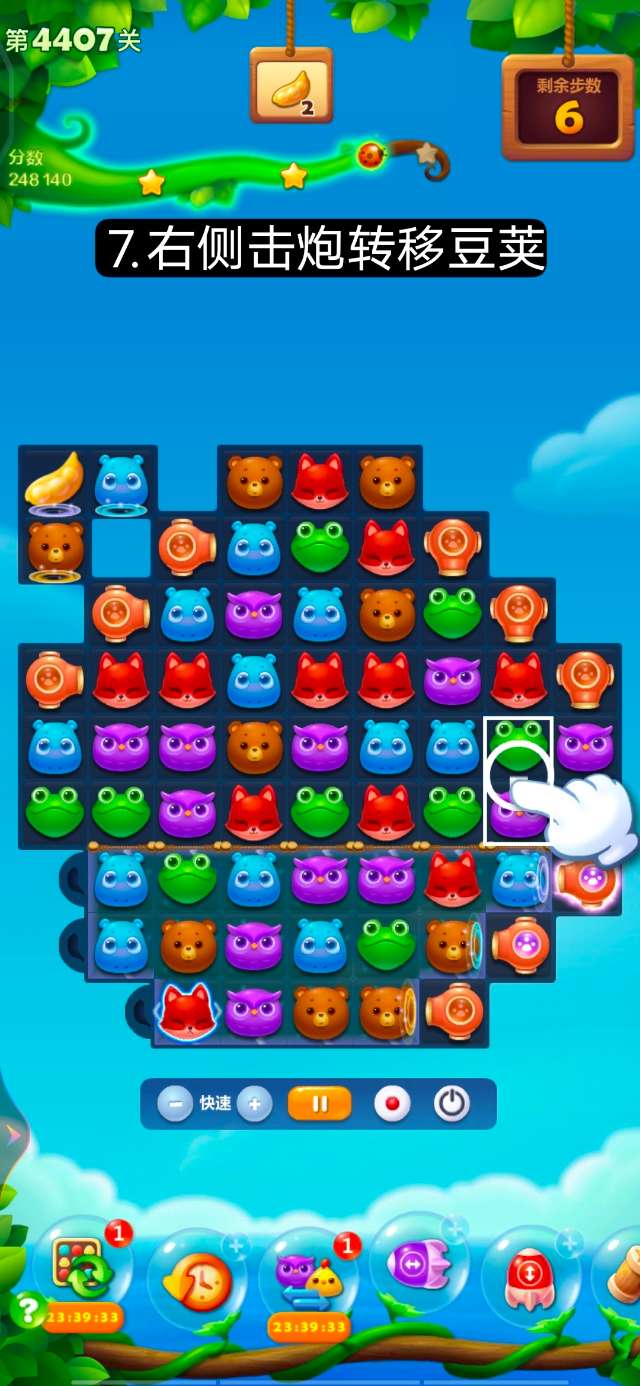Decrease playback speed with minus button
Screen dimensions: 640x1386
(x=176, y=1104)
